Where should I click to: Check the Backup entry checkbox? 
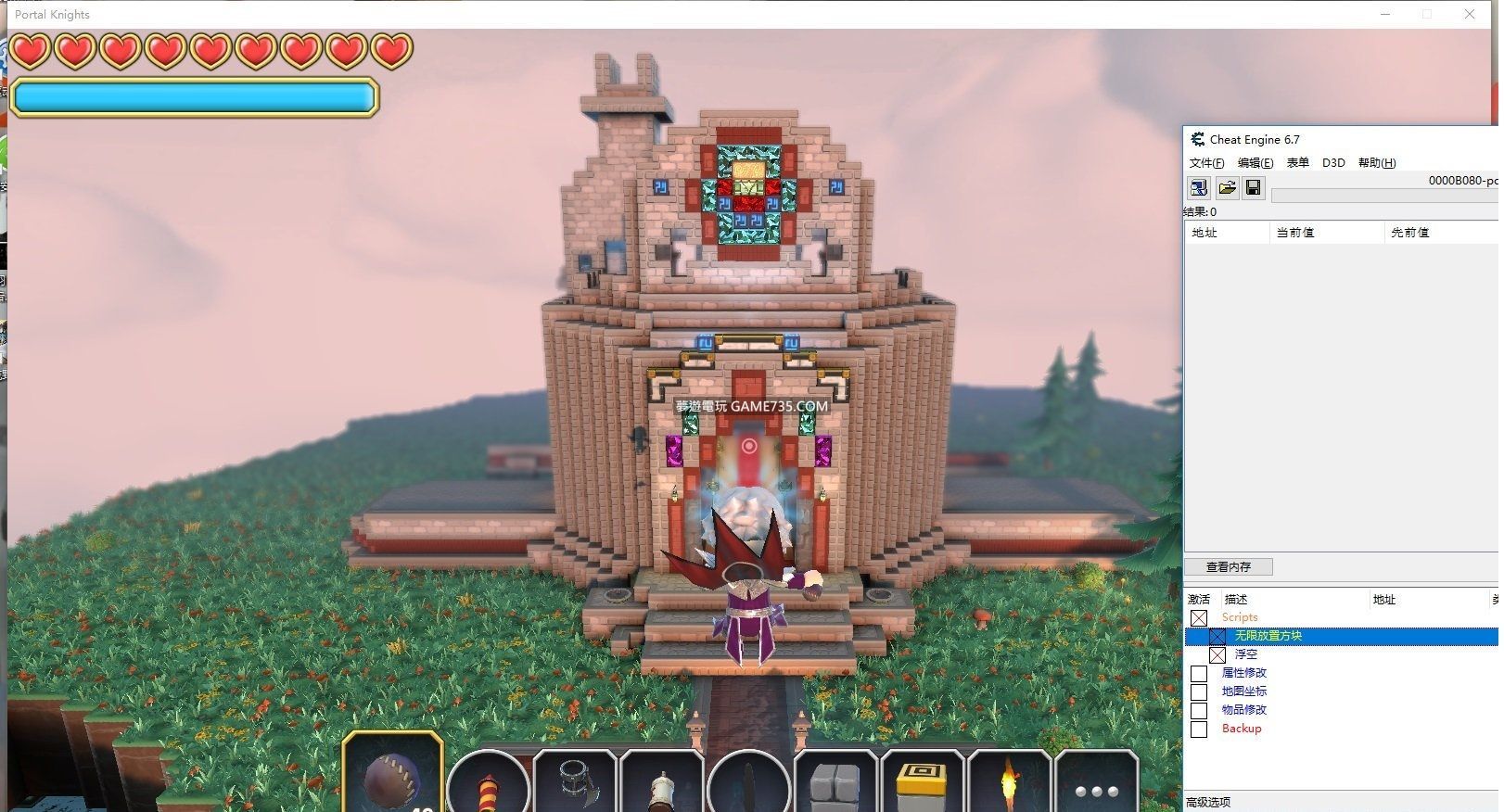click(x=1199, y=730)
